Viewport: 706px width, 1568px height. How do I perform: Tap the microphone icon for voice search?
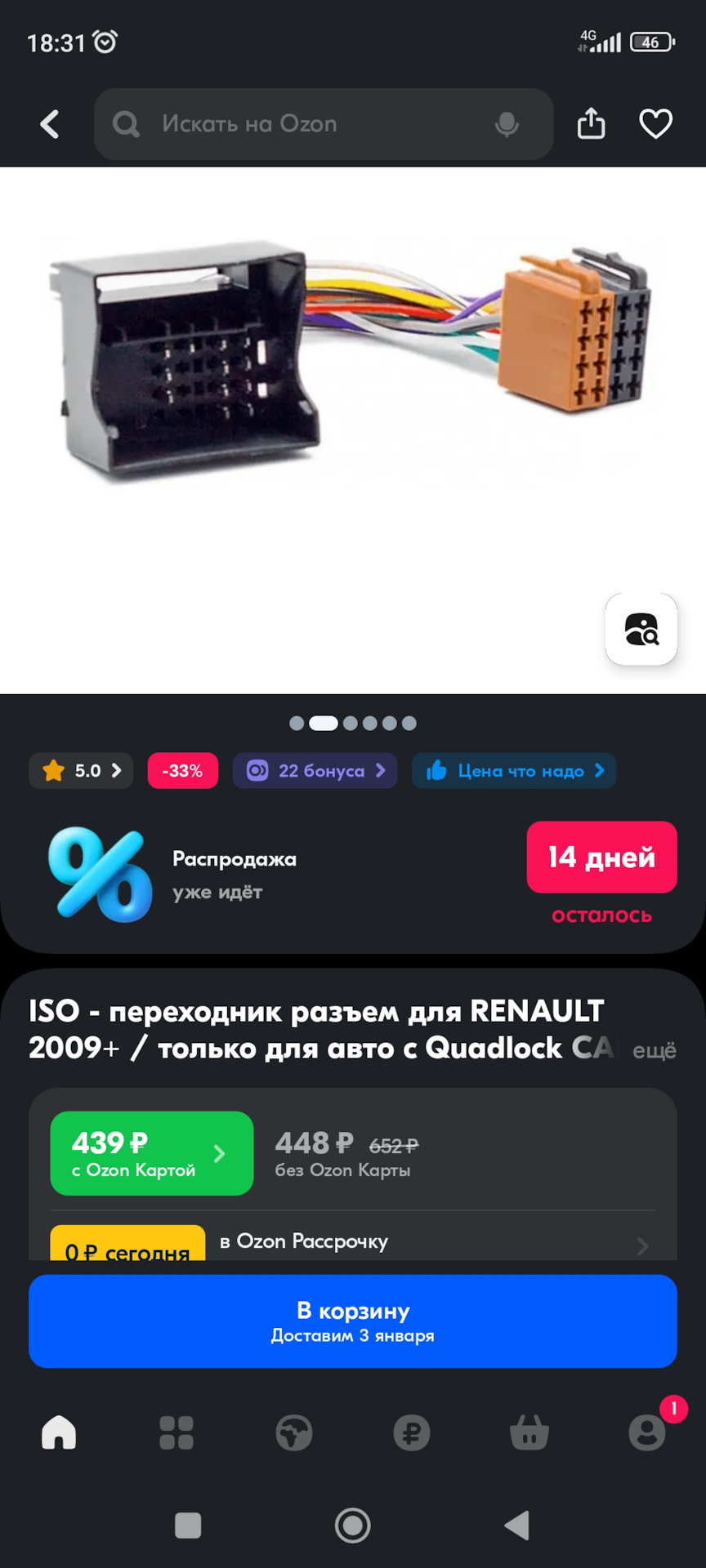(508, 124)
